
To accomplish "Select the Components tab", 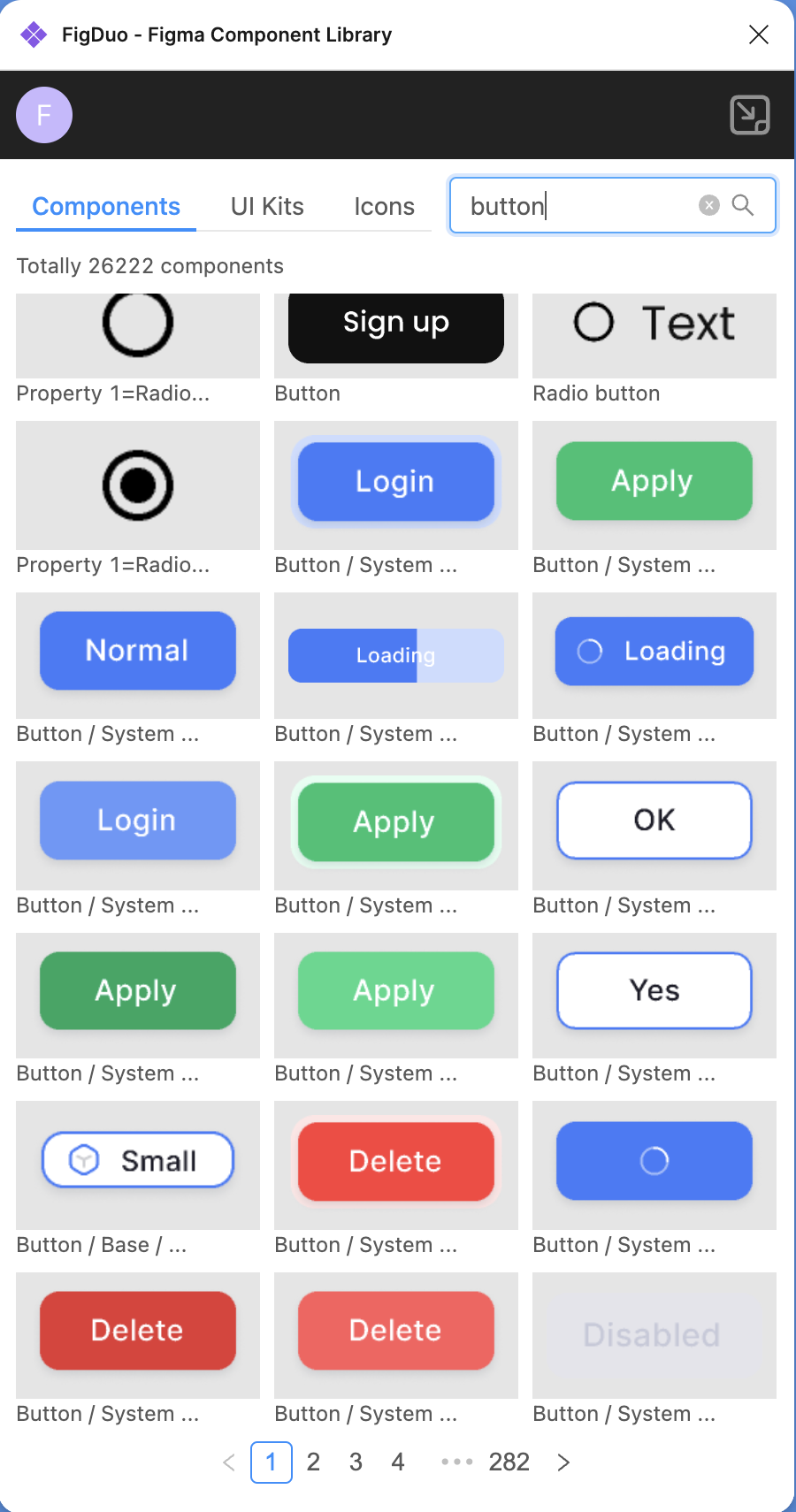I will pyautogui.click(x=106, y=206).
